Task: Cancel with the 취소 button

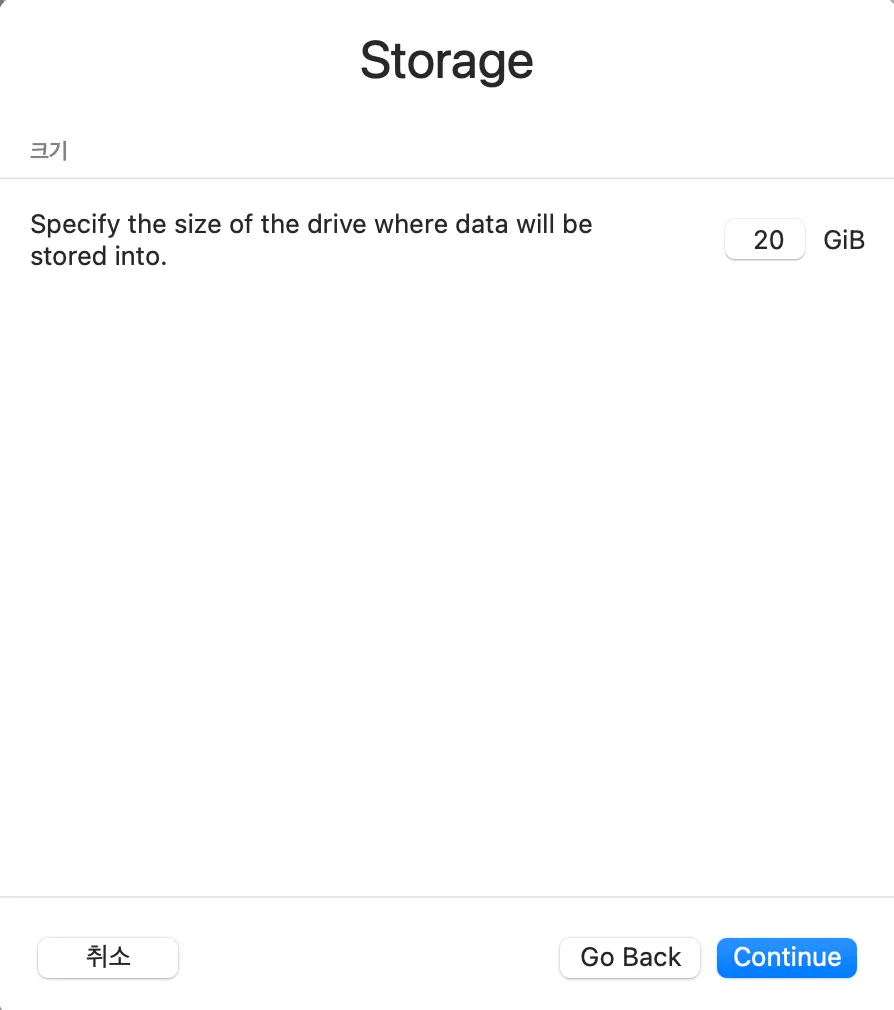Action: 108,957
